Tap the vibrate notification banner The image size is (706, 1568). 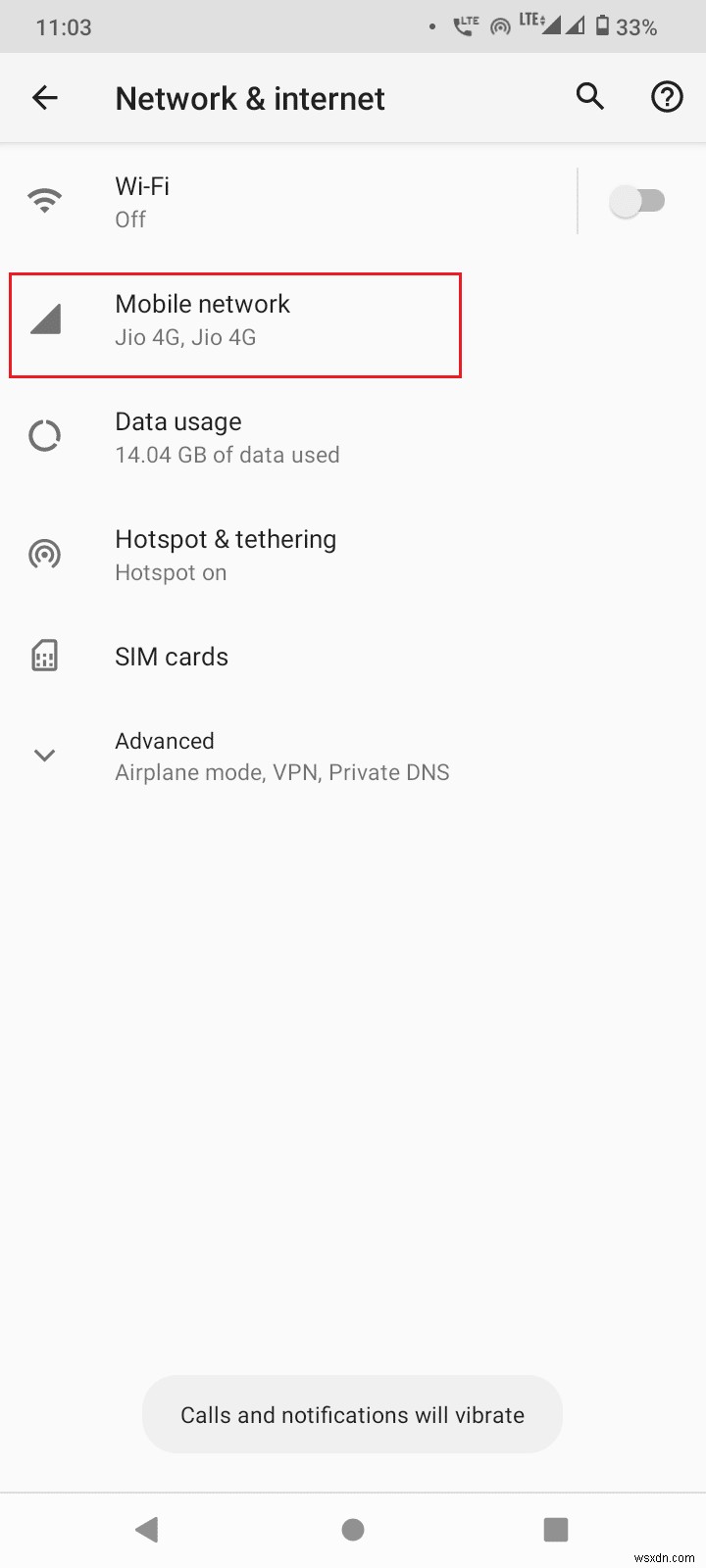352,1414
